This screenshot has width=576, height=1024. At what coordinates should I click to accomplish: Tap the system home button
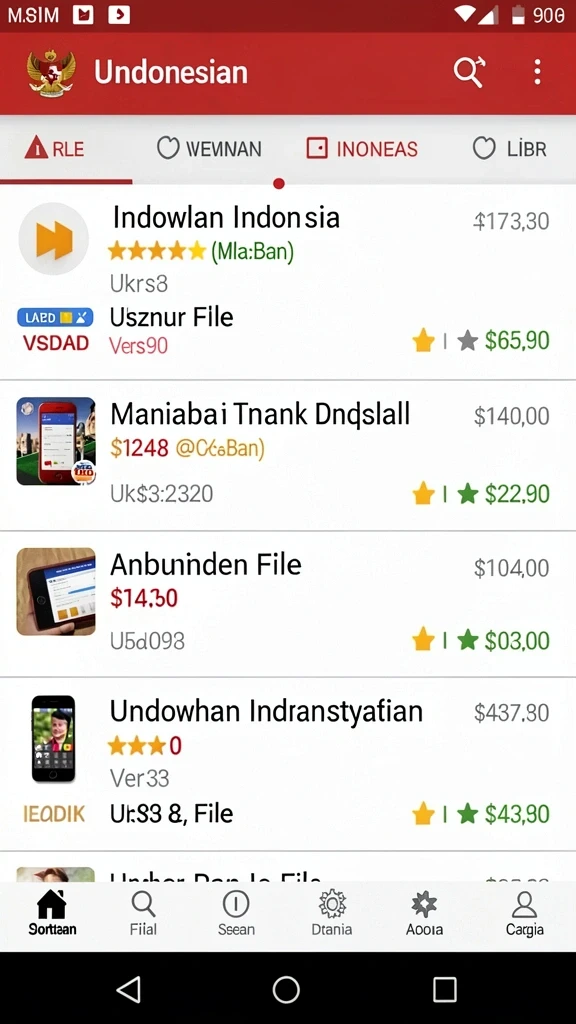coord(286,989)
